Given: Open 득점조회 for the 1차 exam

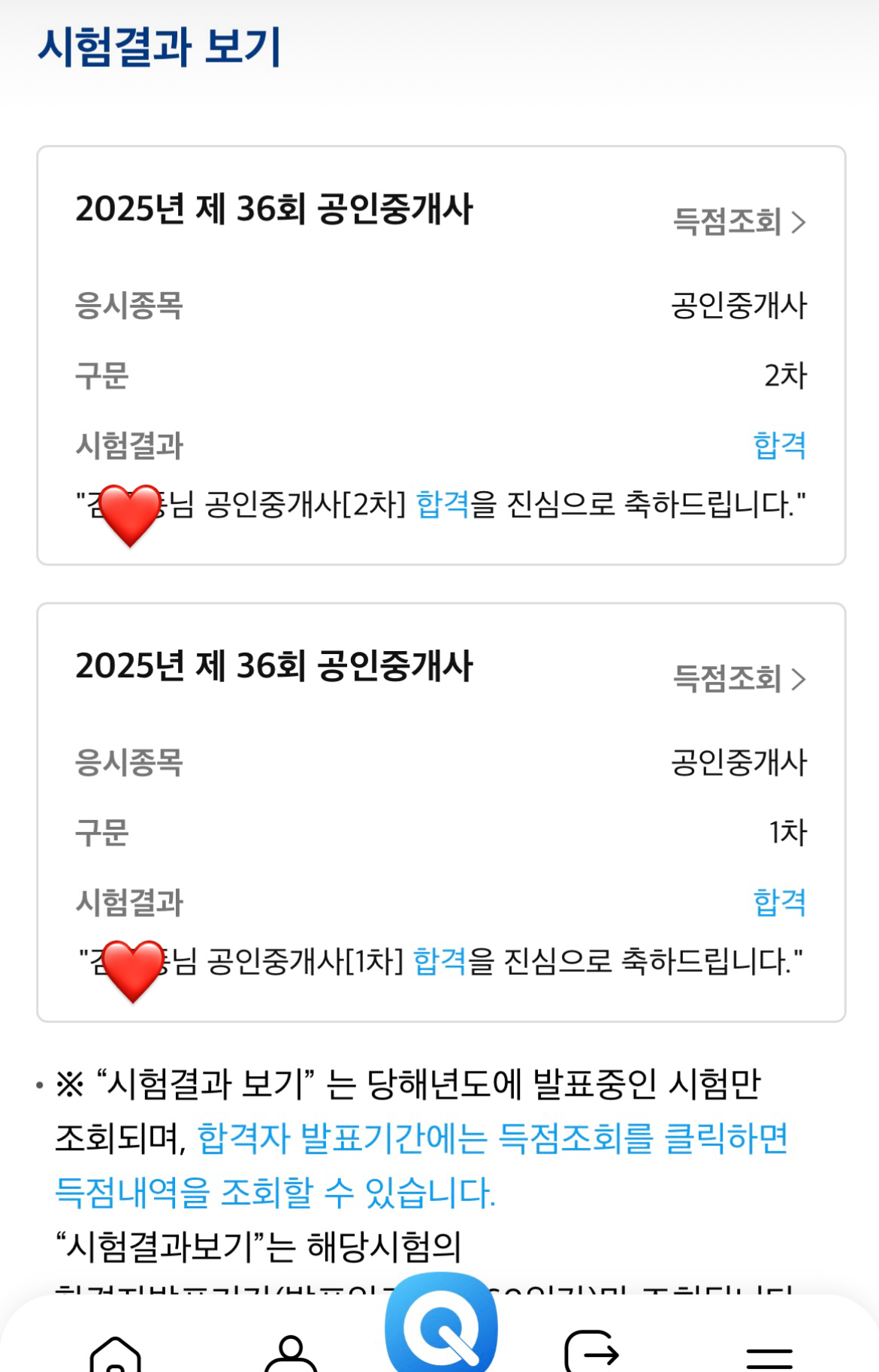Looking at the screenshot, I should (739, 679).
